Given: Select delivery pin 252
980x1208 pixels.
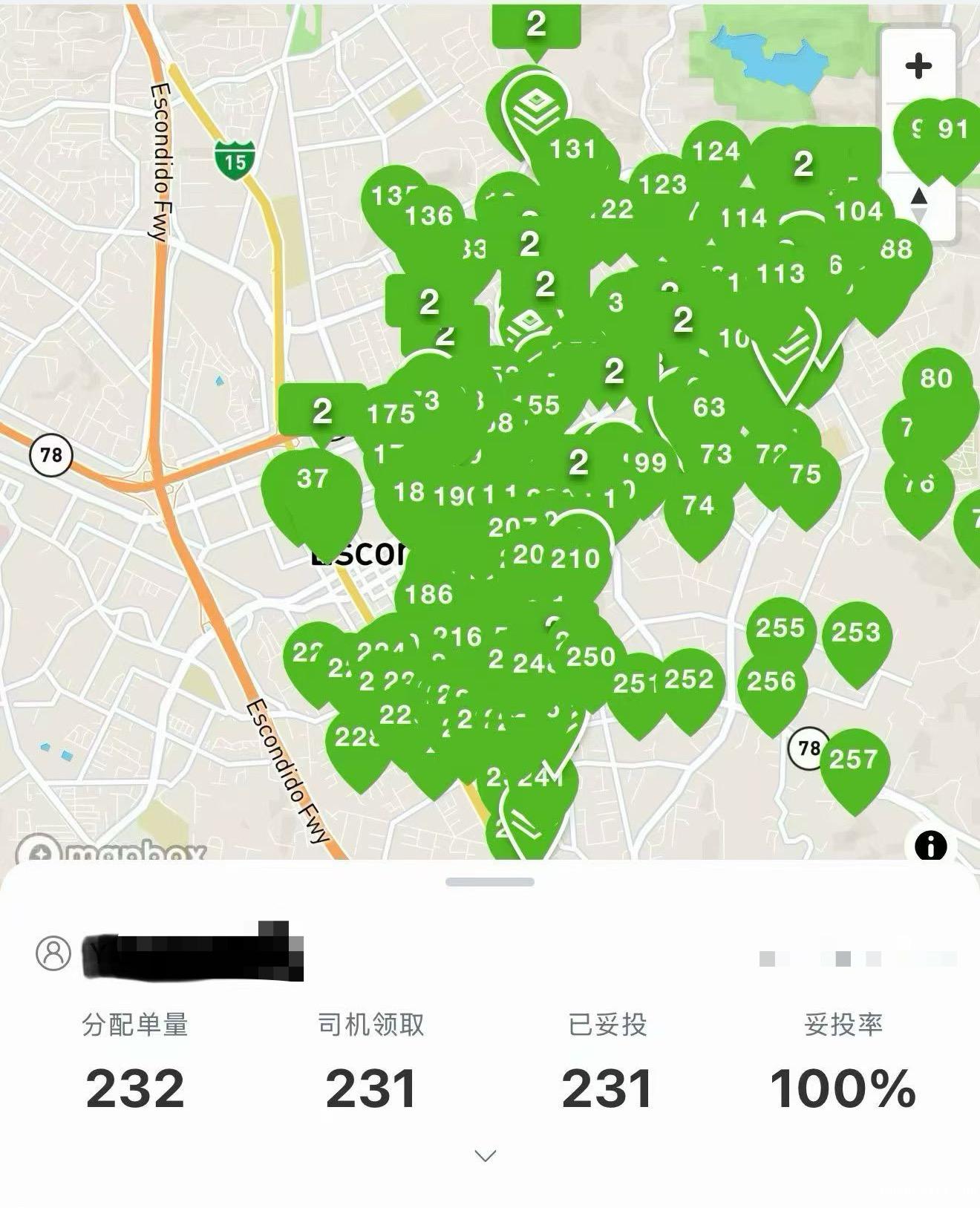Looking at the screenshot, I should 689,680.
